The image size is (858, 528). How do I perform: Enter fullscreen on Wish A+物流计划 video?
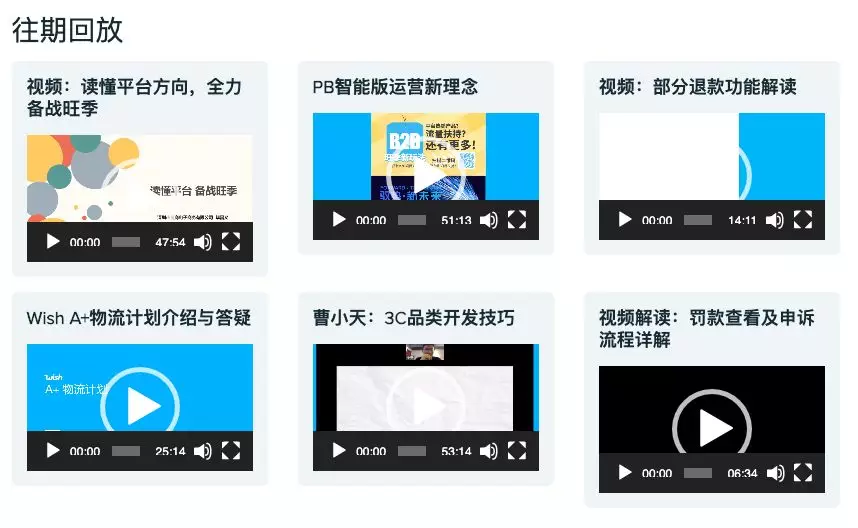click(x=231, y=451)
